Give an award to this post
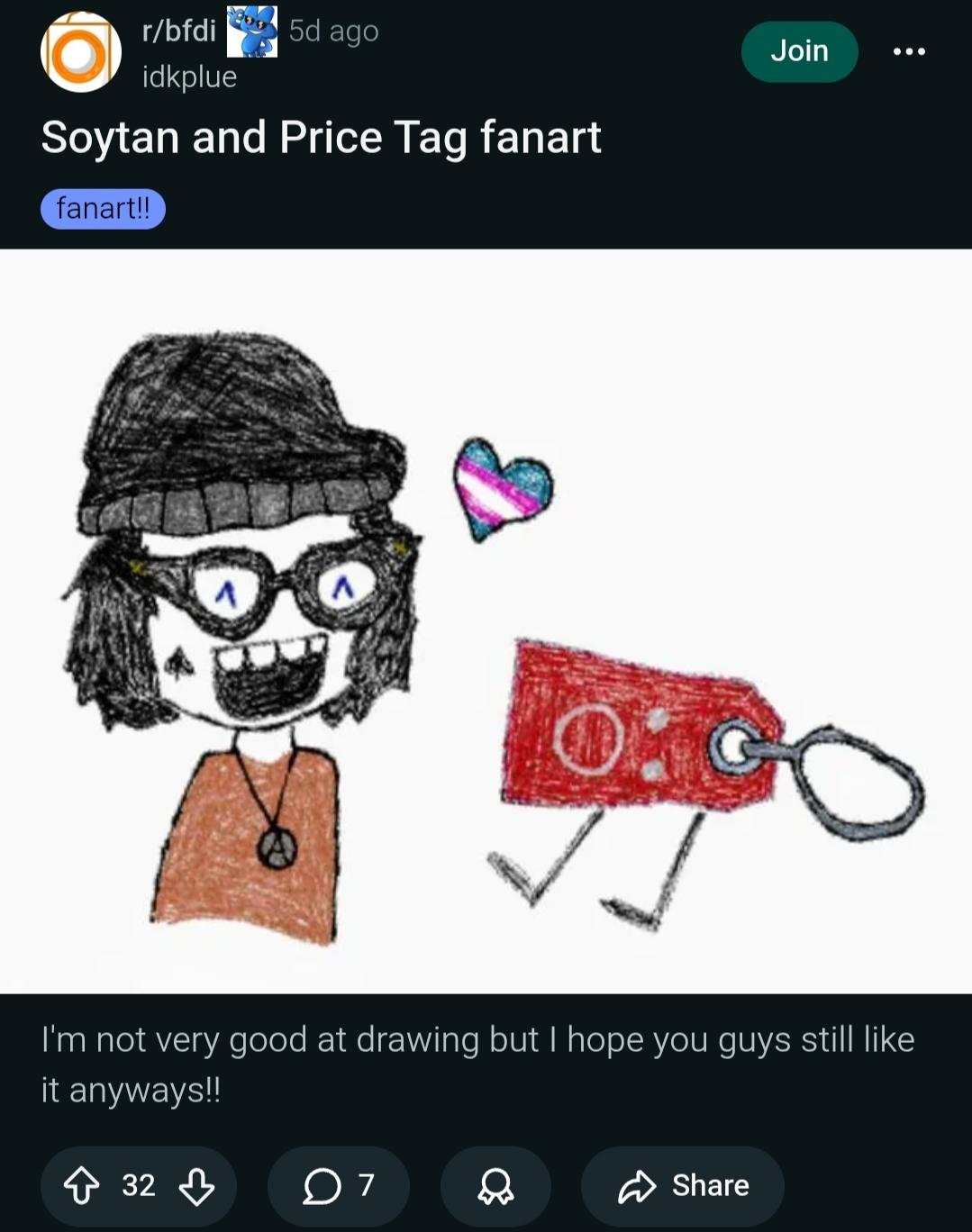 click(495, 1185)
